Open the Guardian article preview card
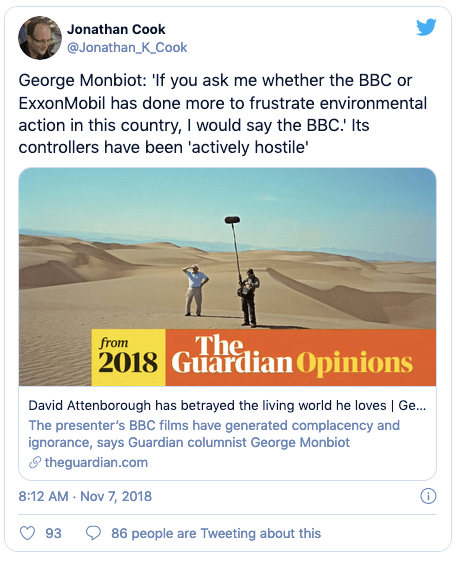460x561 pixels. (x=227, y=324)
